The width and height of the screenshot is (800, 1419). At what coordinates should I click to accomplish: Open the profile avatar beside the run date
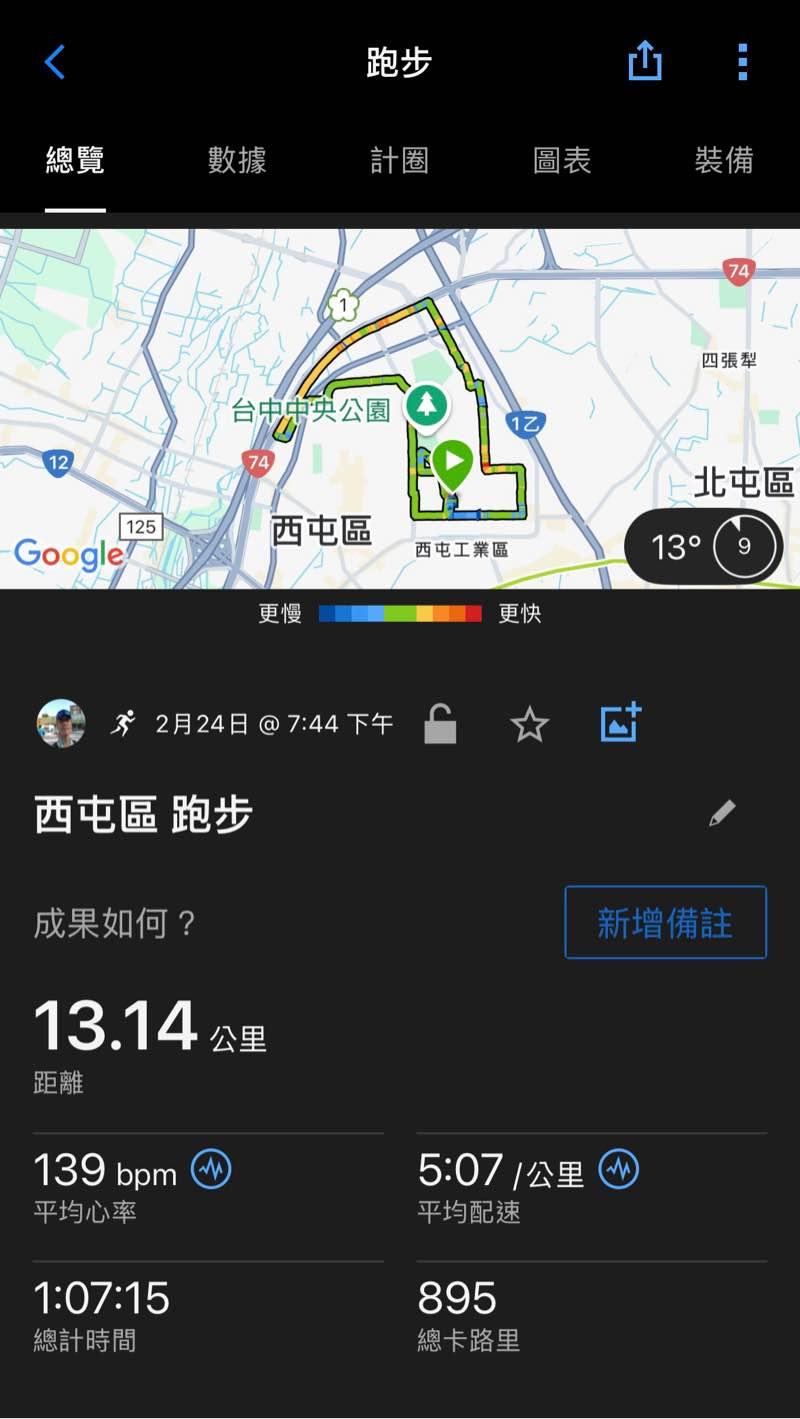[61, 723]
